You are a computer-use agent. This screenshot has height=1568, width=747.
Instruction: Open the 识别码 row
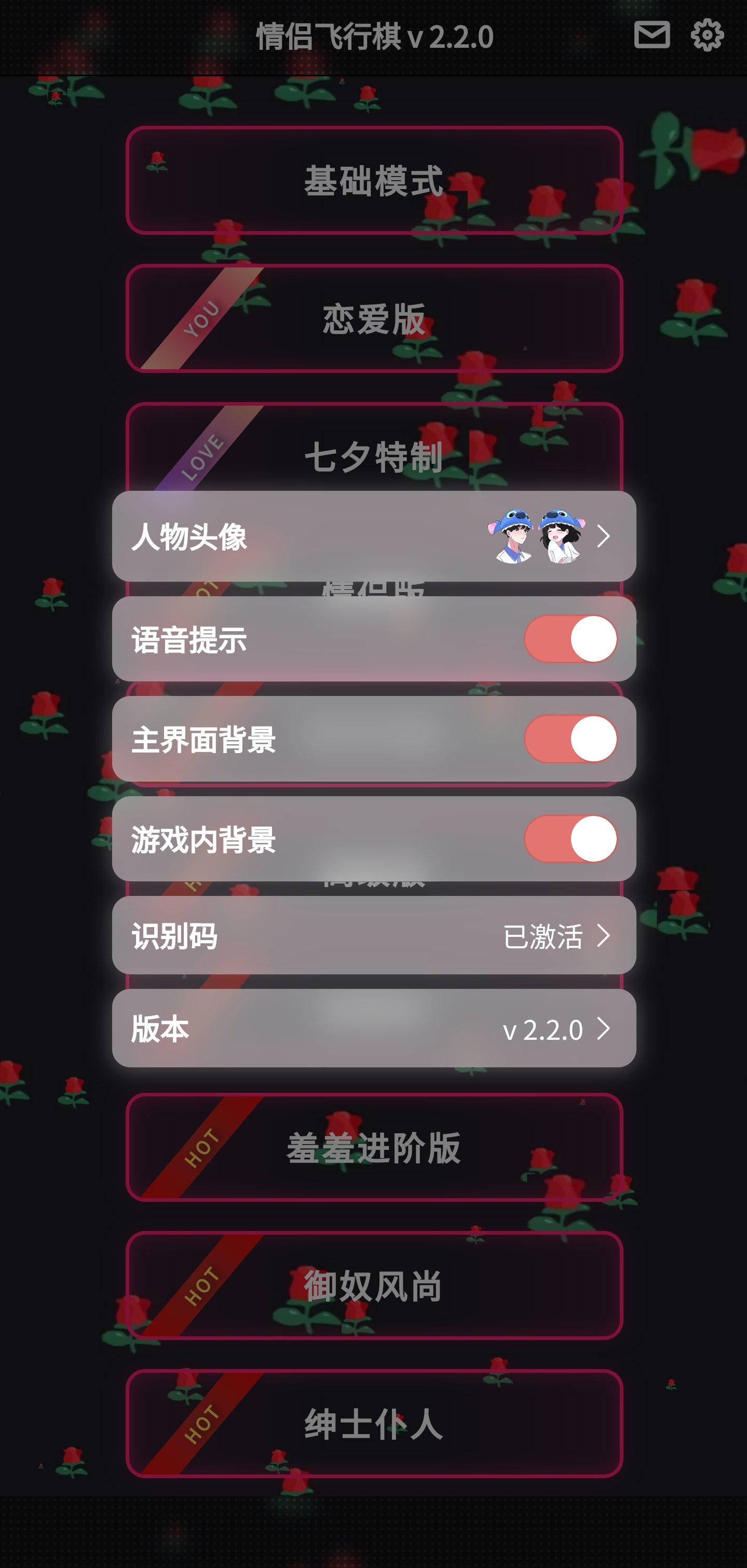[374, 935]
